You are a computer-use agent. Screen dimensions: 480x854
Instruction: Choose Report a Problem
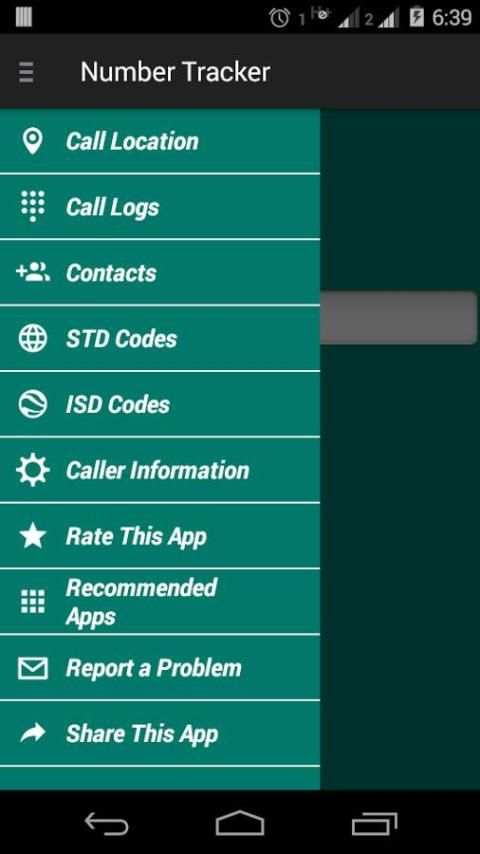click(x=160, y=668)
